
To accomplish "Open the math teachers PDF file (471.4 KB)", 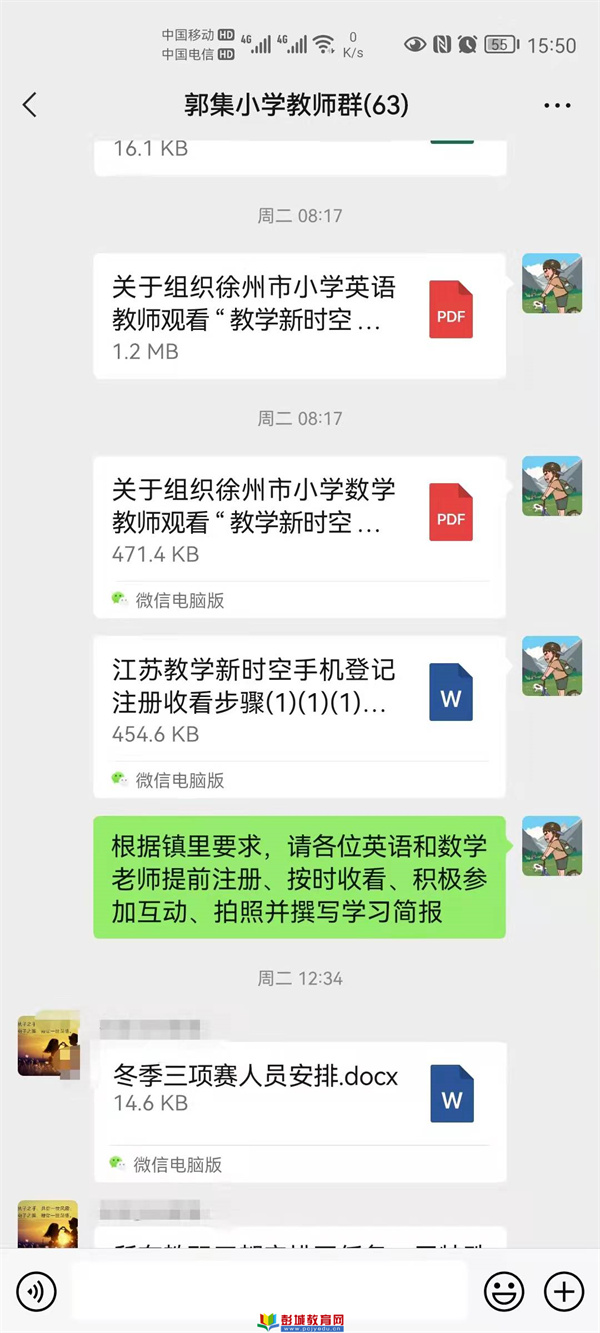I will click(299, 520).
